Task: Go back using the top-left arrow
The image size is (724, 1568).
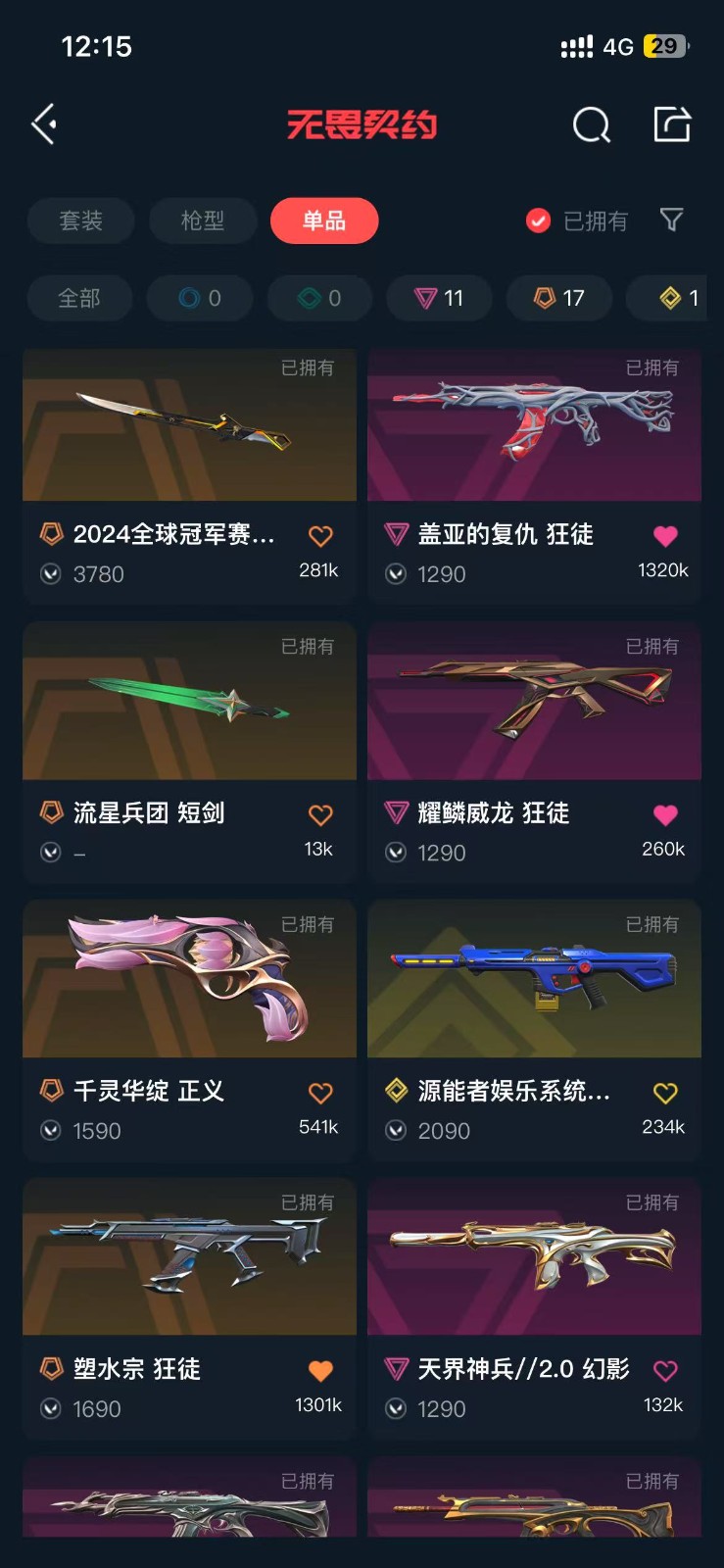Action: tap(44, 124)
